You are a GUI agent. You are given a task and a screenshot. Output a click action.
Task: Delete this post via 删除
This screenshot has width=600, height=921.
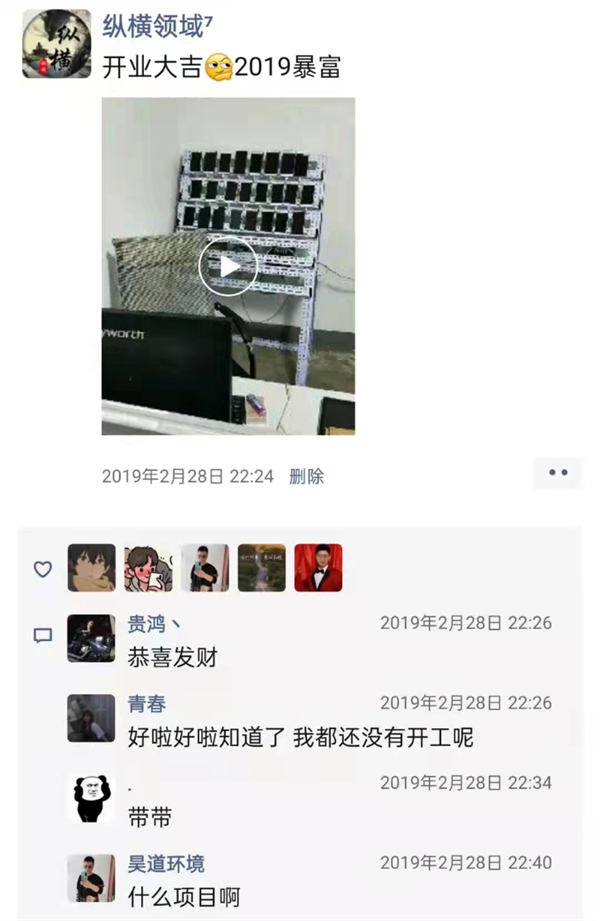click(306, 476)
